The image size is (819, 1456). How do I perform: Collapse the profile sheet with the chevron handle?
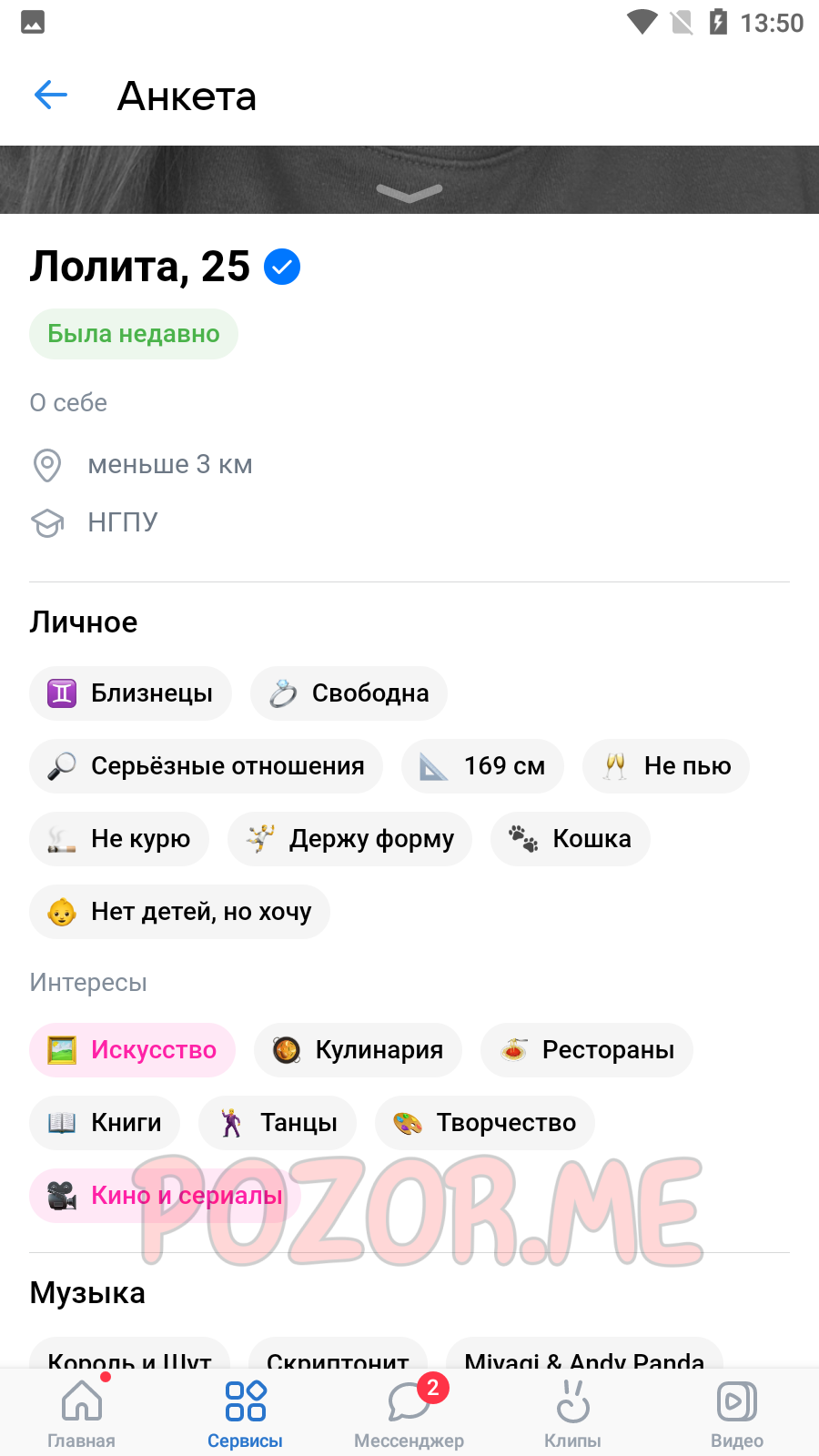click(409, 192)
